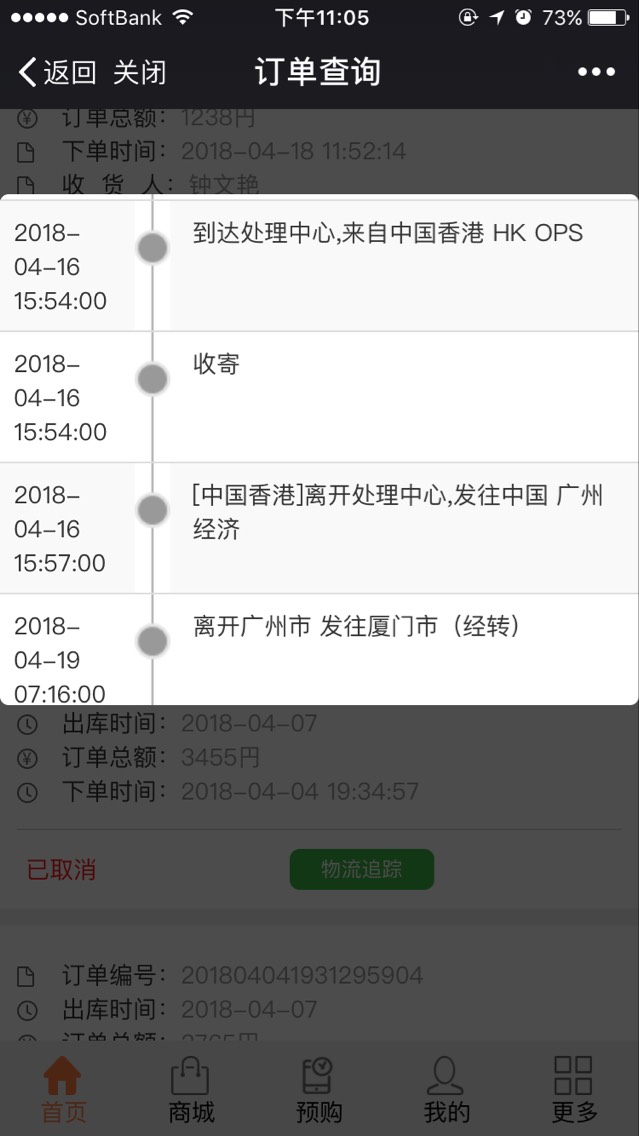Open the 我的 profile tab

click(x=446, y=1090)
